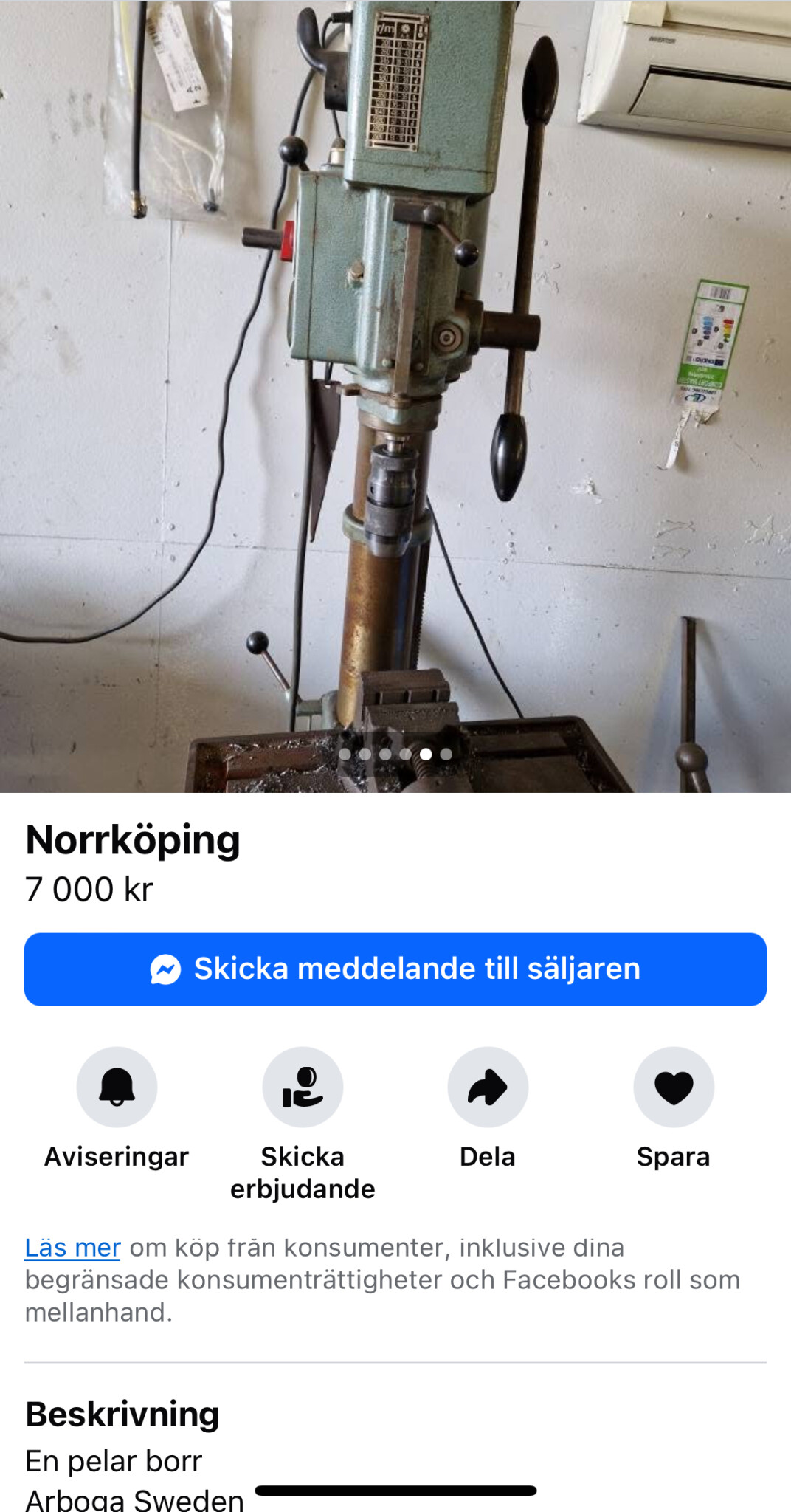The height and width of the screenshot is (1512, 791).
Task: Save the listing with Spara heart
Action: pos(674,1087)
